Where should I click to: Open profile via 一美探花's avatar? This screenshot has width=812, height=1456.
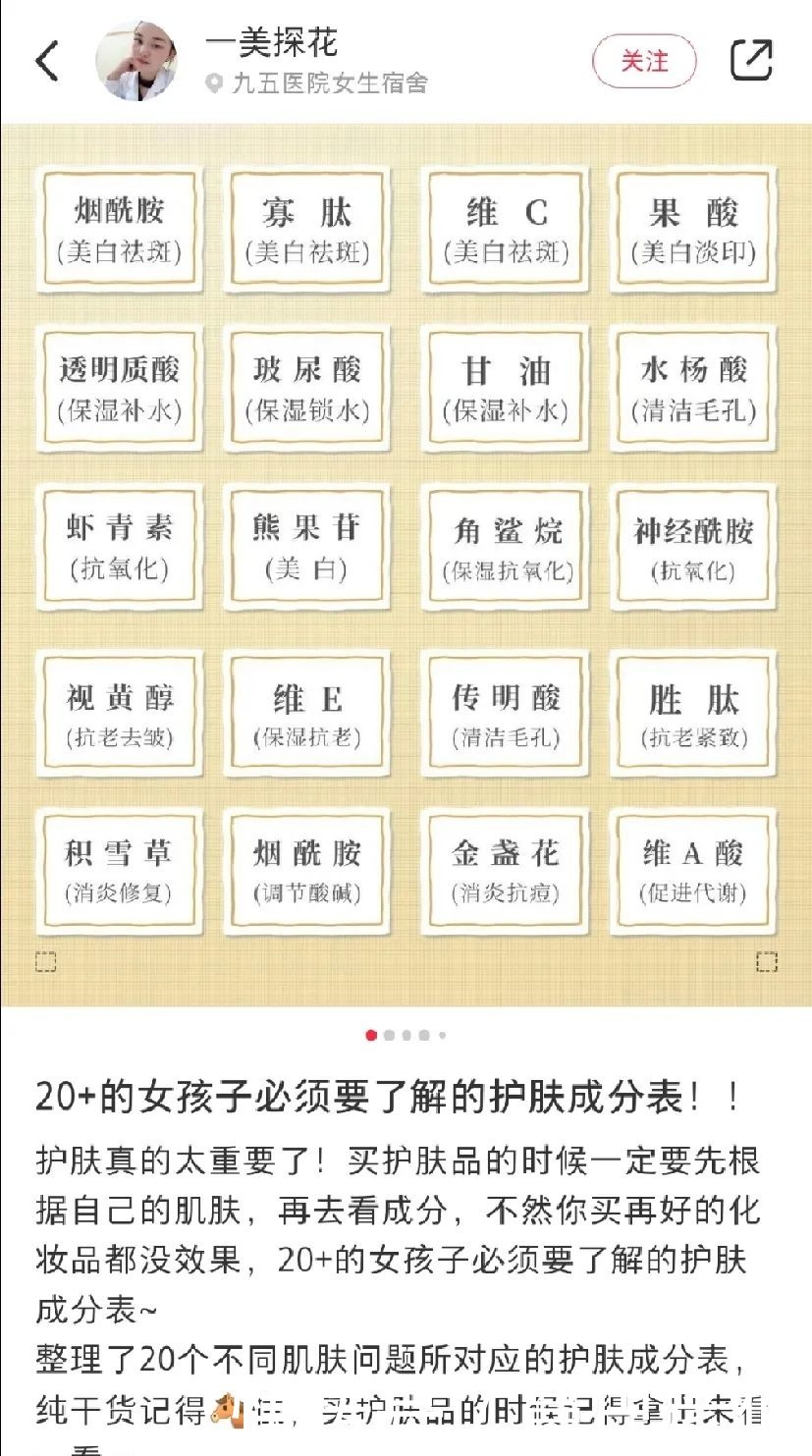(135, 59)
